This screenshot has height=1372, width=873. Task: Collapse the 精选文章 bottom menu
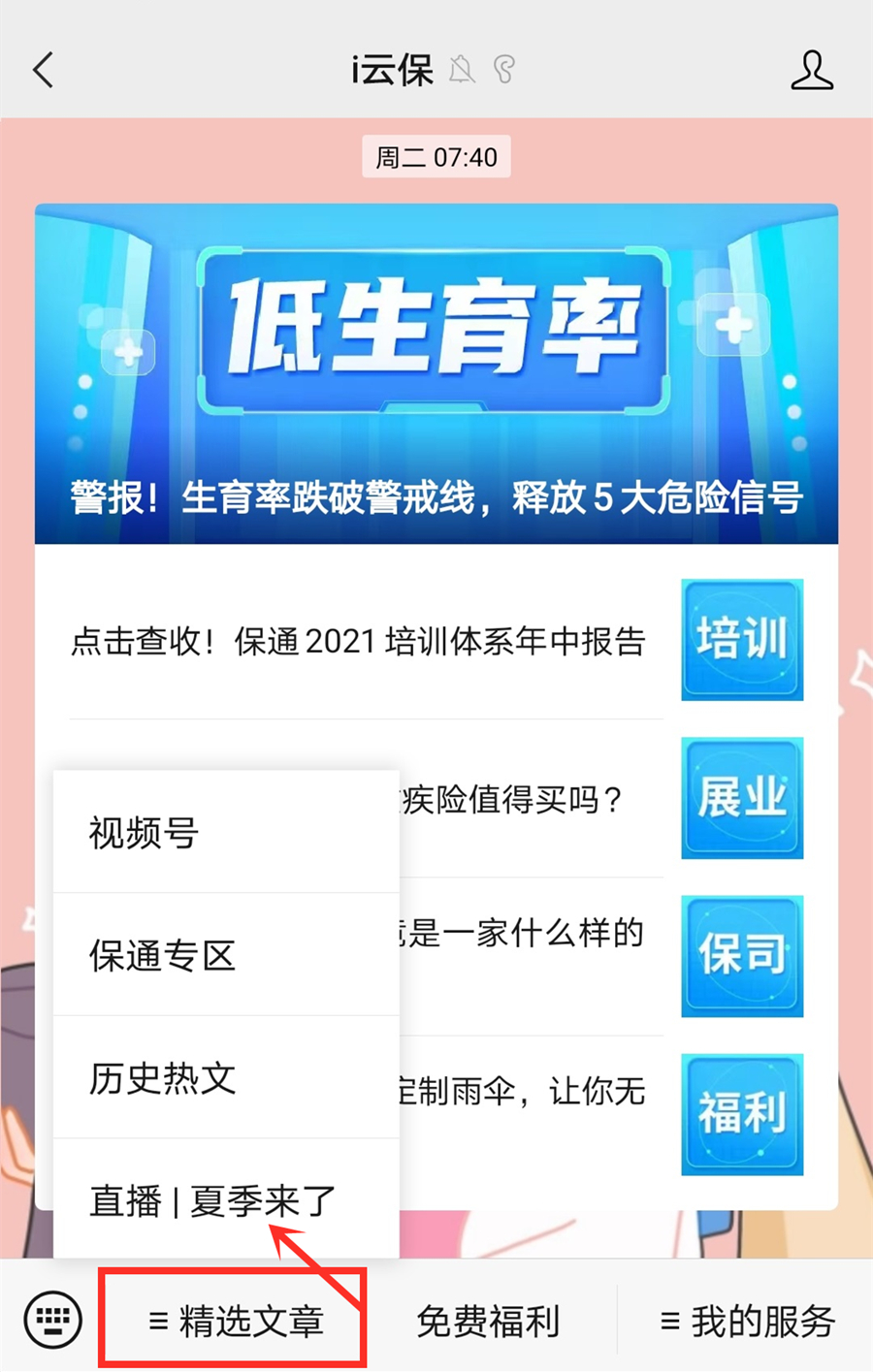pos(235,1321)
